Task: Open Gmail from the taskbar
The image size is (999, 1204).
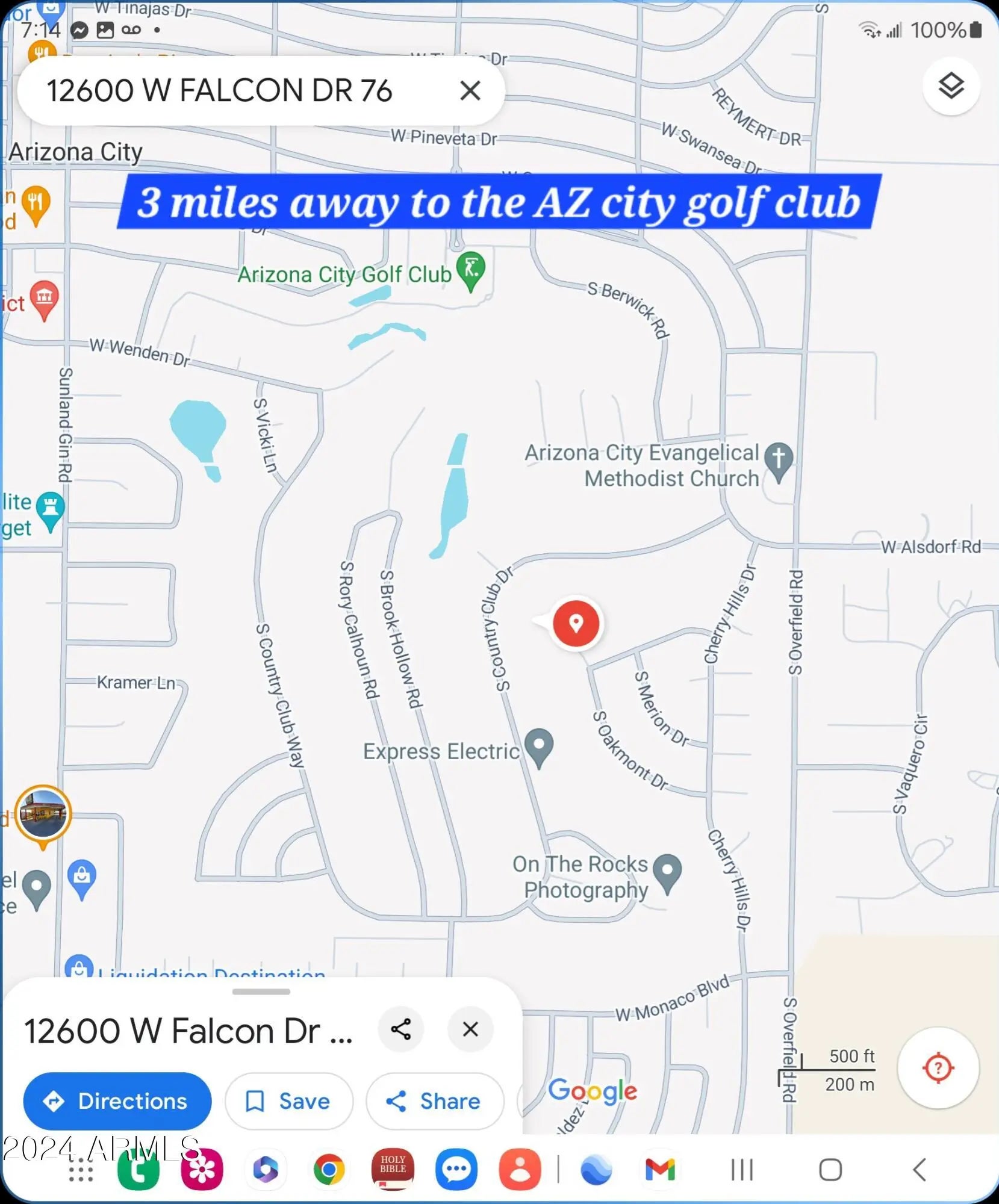Action: (660, 1170)
